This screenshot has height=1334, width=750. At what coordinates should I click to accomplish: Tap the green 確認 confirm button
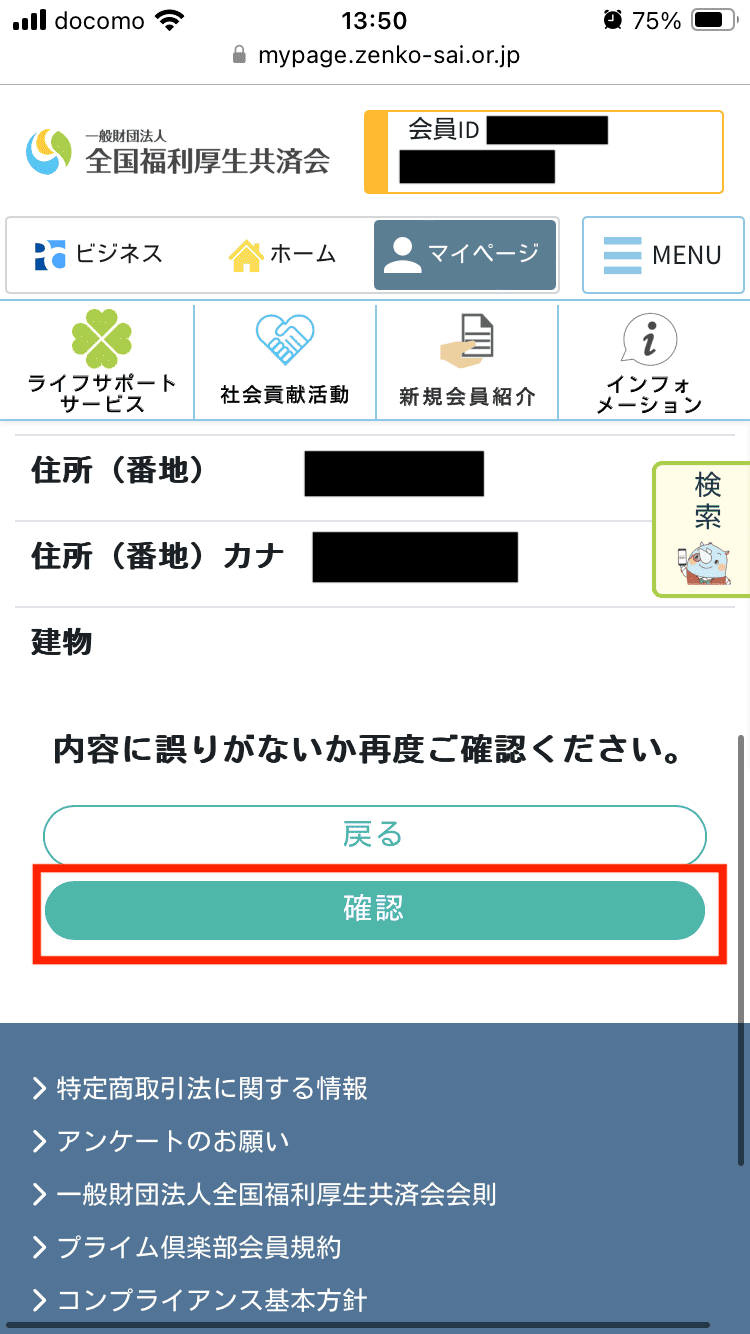pyautogui.click(x=374, y=910)
